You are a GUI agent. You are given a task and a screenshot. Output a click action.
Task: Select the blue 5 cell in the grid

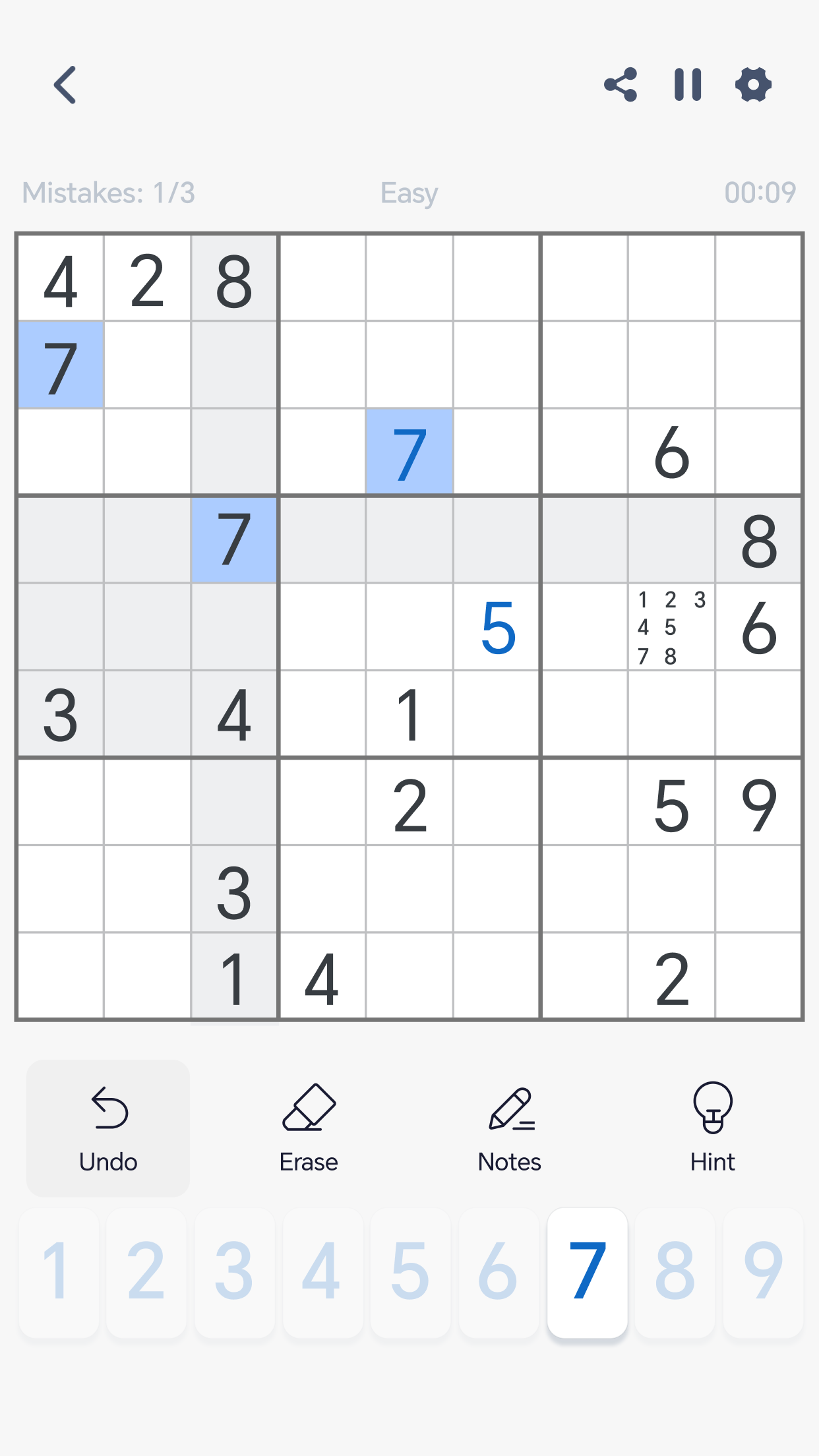pos(497,627)
